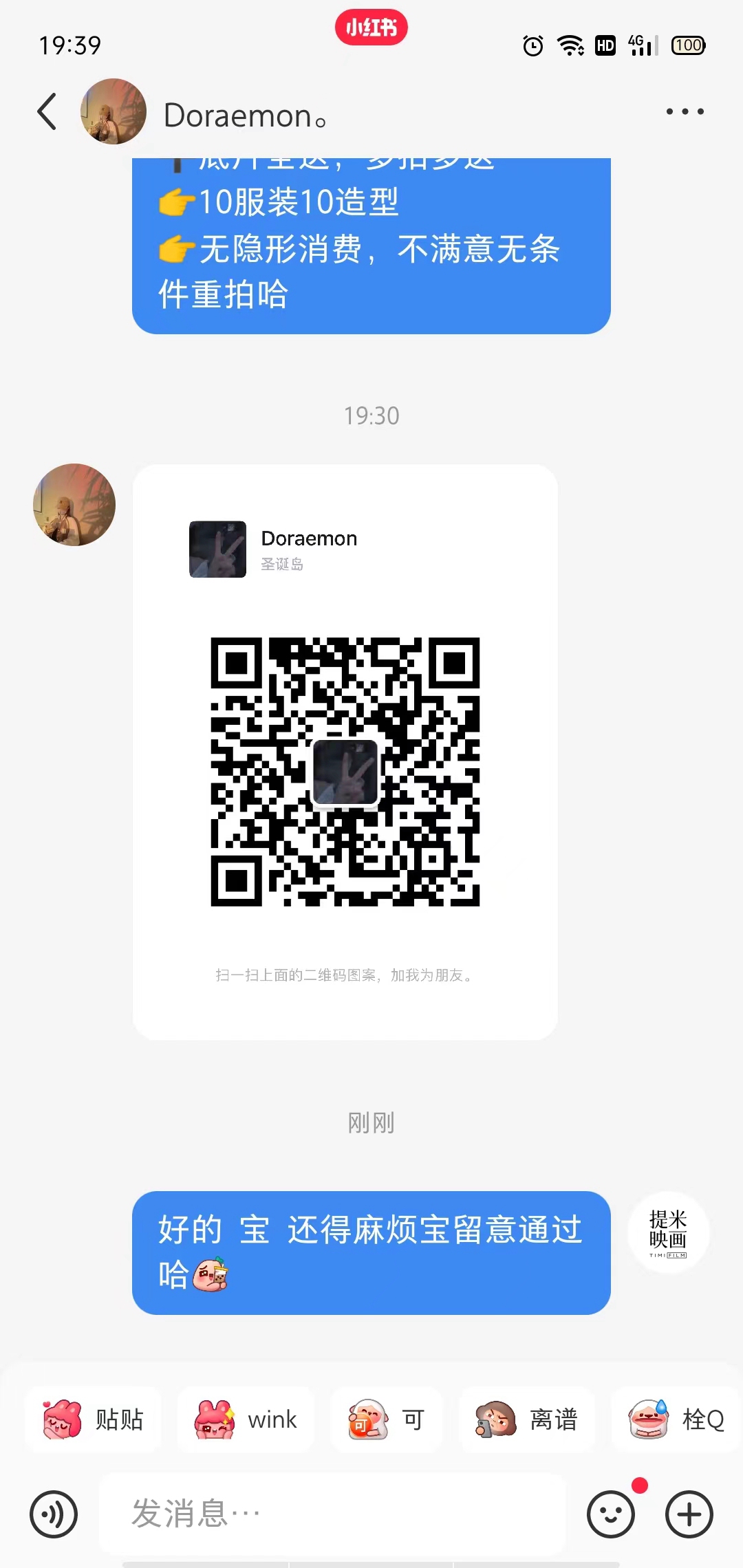743x1568 pixels.
Task: Send the 贴贴 quick sticker
Action: (93, 1419)
